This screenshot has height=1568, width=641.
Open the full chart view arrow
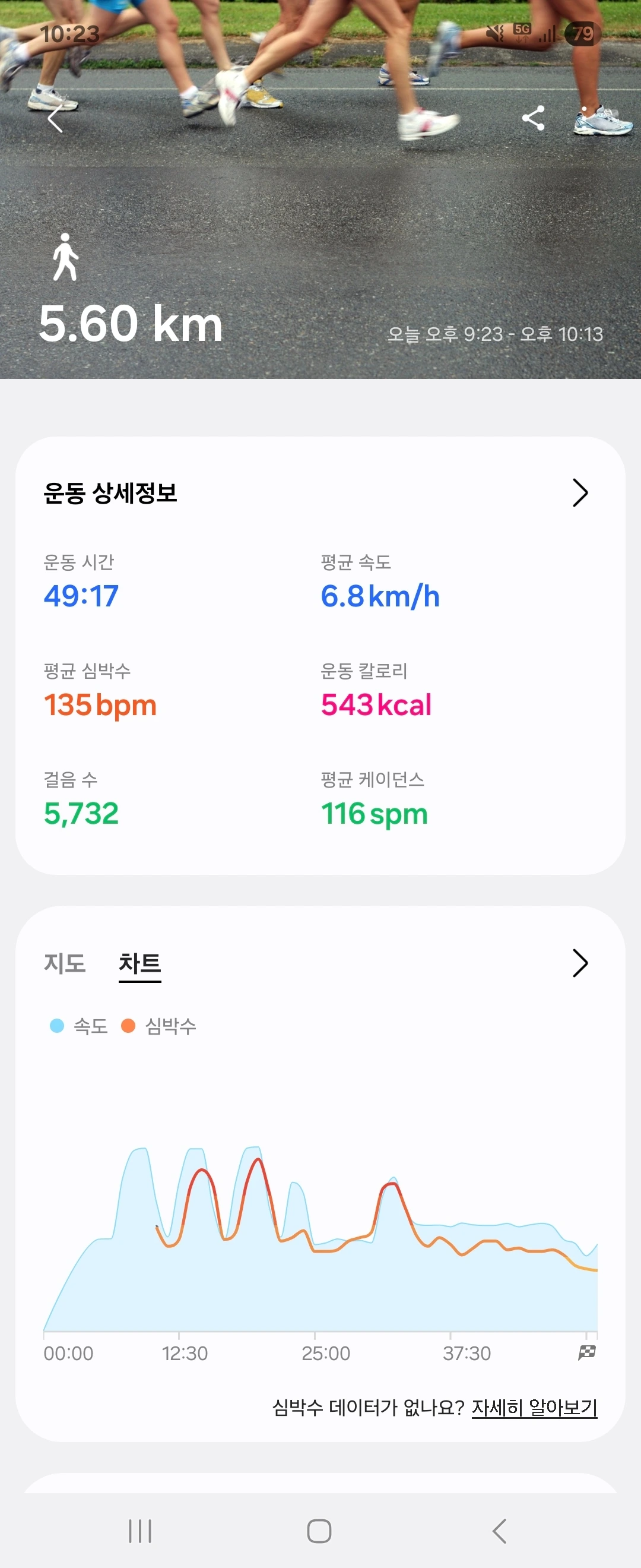click(x=580, y=963)
